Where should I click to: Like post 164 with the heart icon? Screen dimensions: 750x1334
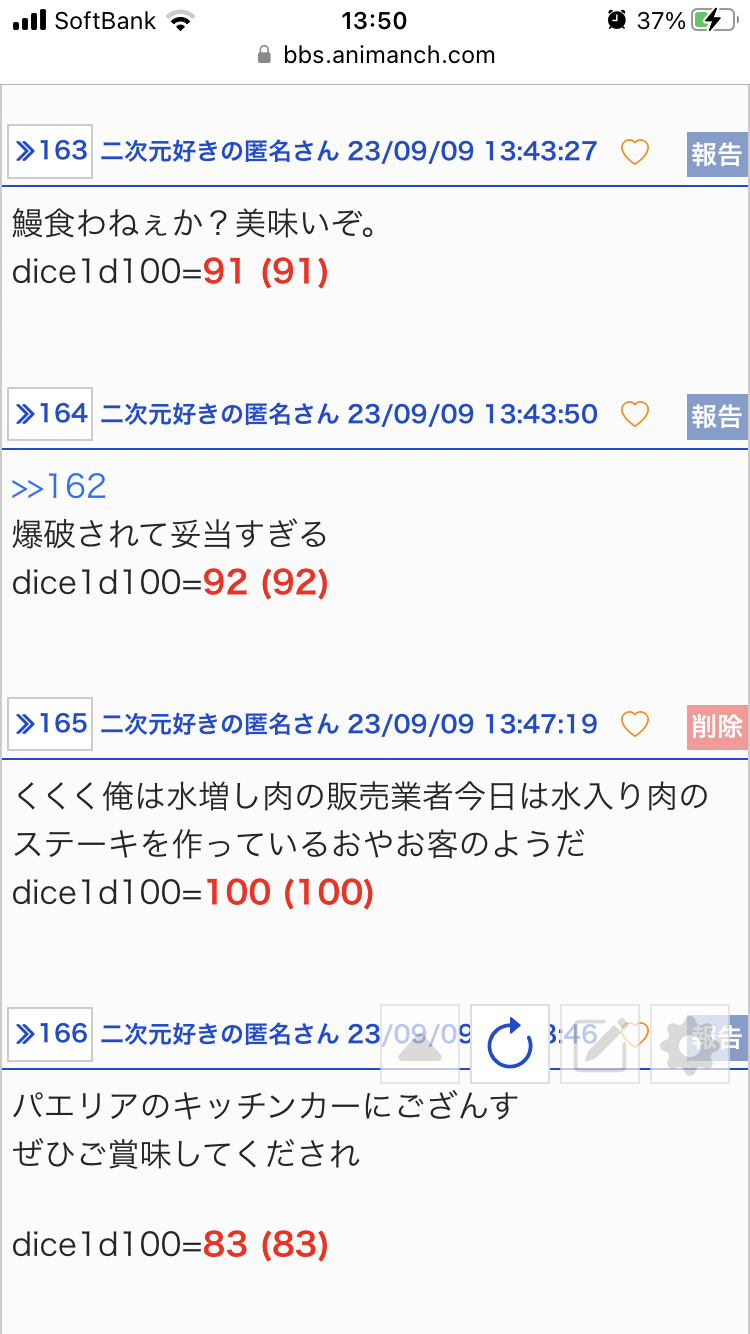(635, 414)
